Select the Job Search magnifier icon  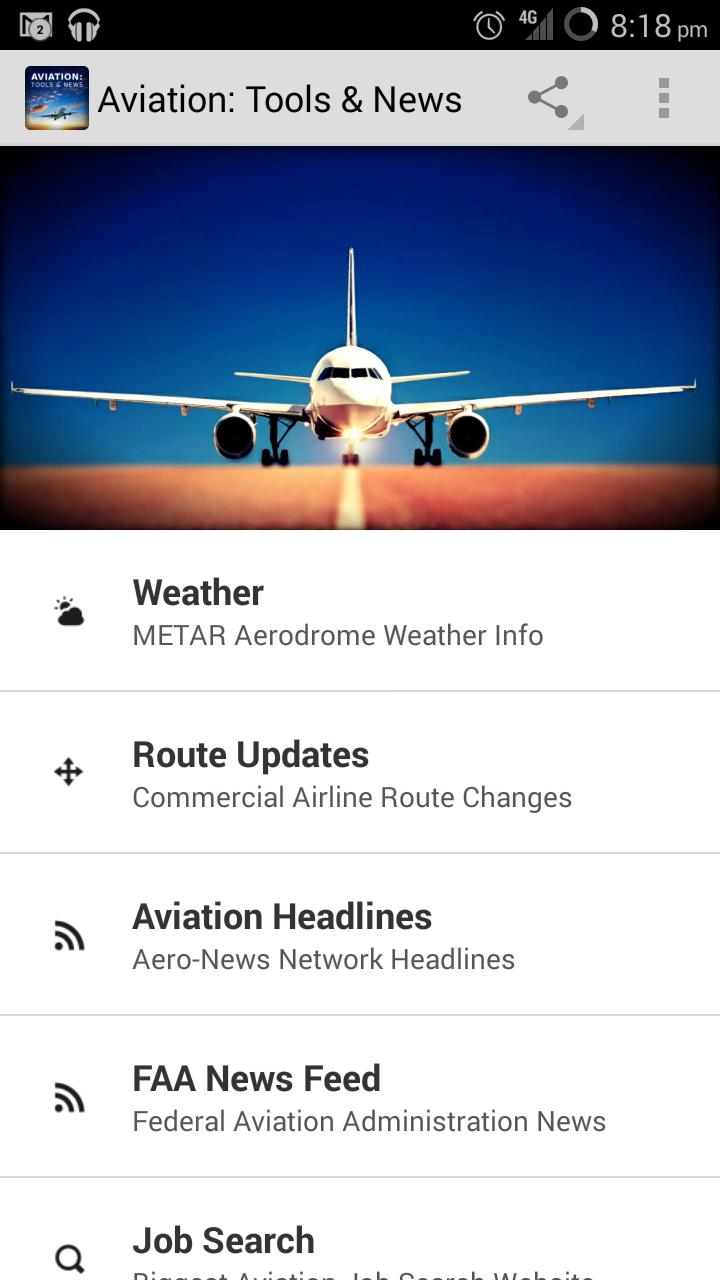click(x=67, y=1255)
